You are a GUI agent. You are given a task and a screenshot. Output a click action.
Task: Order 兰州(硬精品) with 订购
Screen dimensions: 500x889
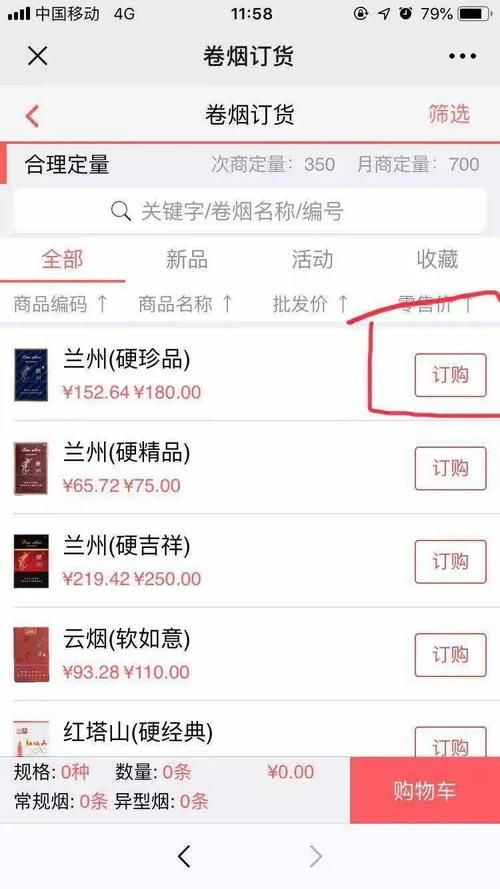[451, 468]
